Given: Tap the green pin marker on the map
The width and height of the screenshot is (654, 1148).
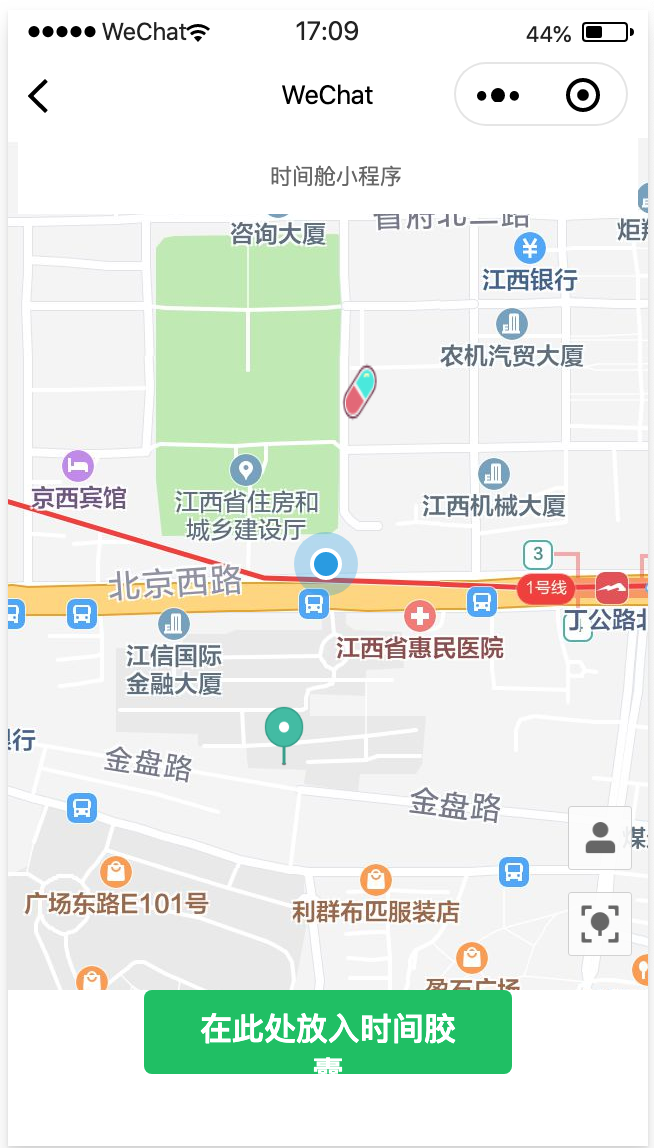Looking at the screenshot, I should click(284, 730).
